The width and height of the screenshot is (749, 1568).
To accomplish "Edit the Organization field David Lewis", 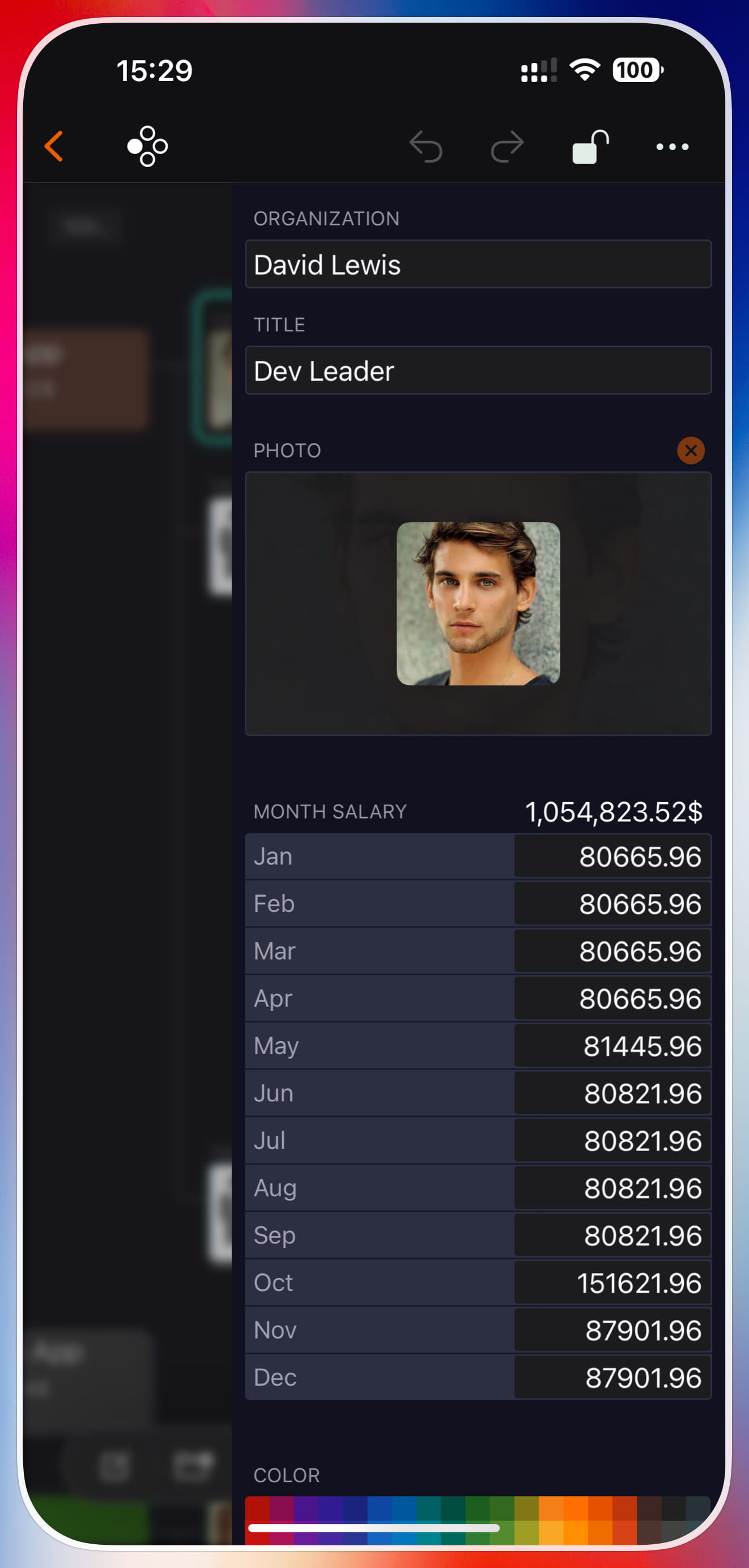I will (478, 265).
